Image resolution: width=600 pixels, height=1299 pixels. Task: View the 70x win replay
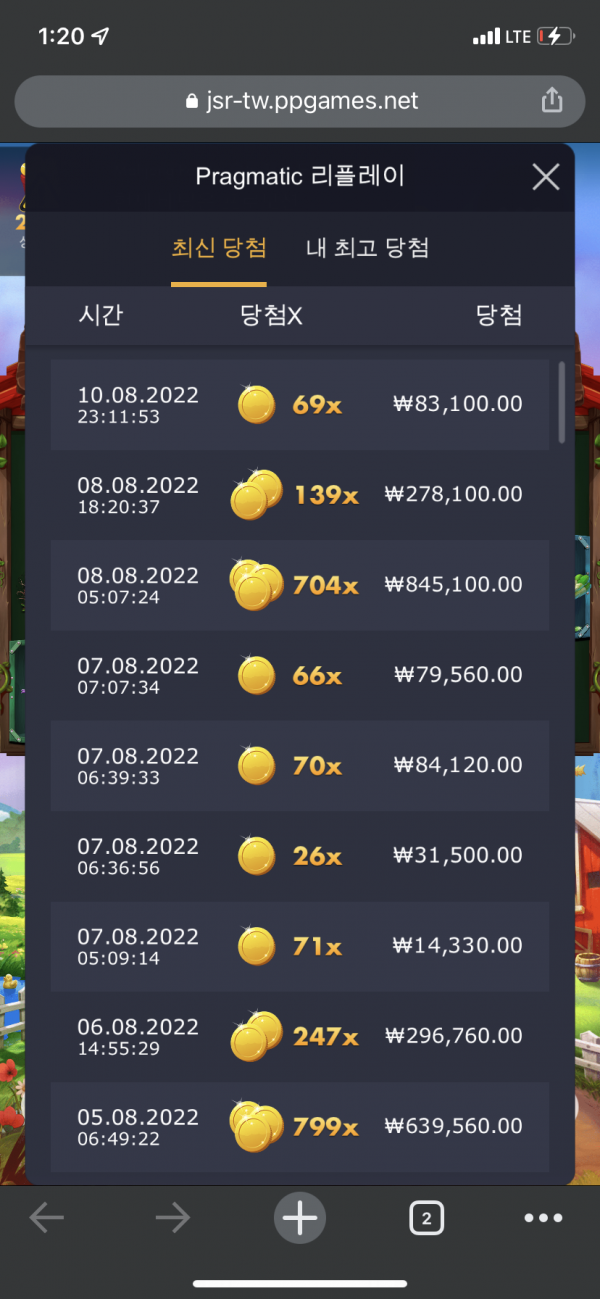click(300, 766)
